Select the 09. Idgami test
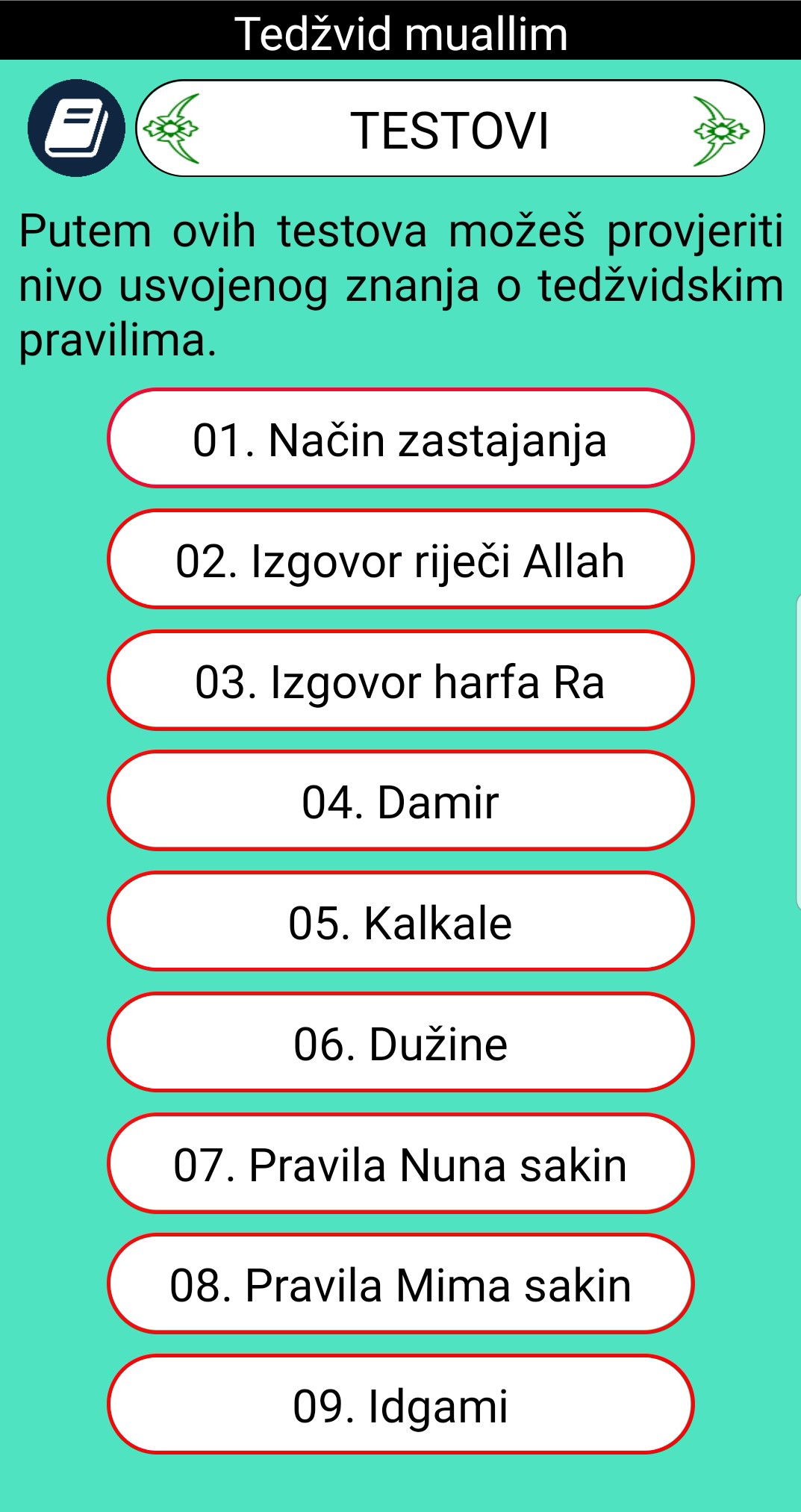 click(401, 1405)
